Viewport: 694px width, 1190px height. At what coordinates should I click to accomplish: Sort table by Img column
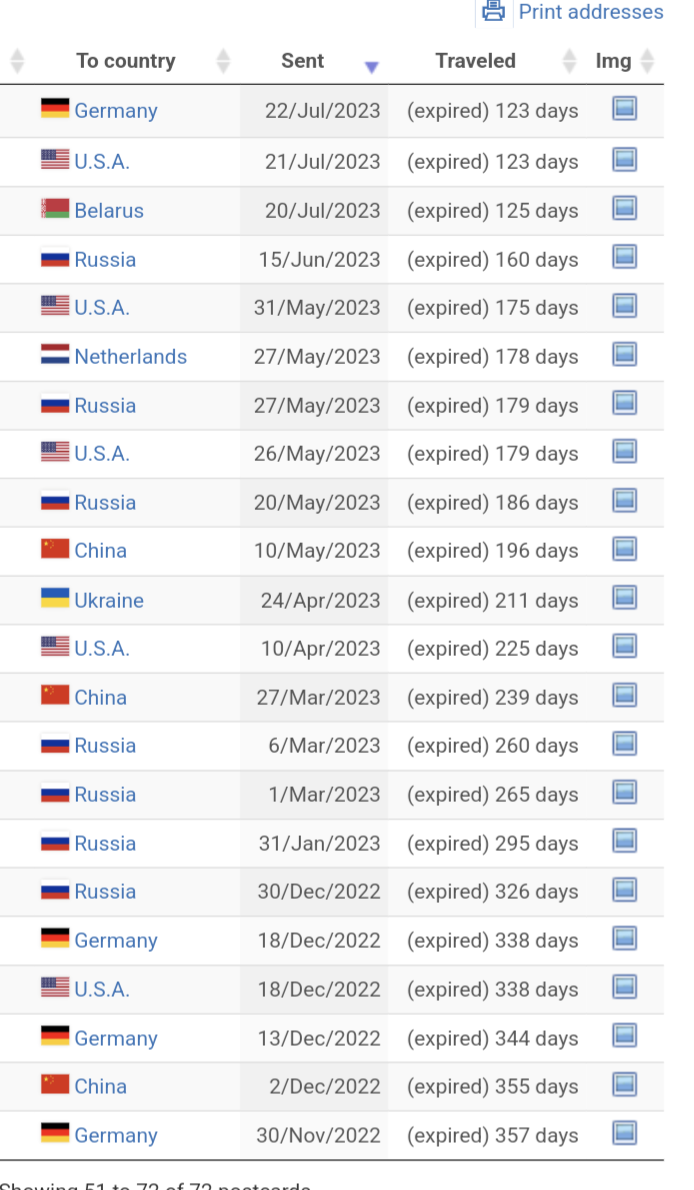[x=614, y=61]
